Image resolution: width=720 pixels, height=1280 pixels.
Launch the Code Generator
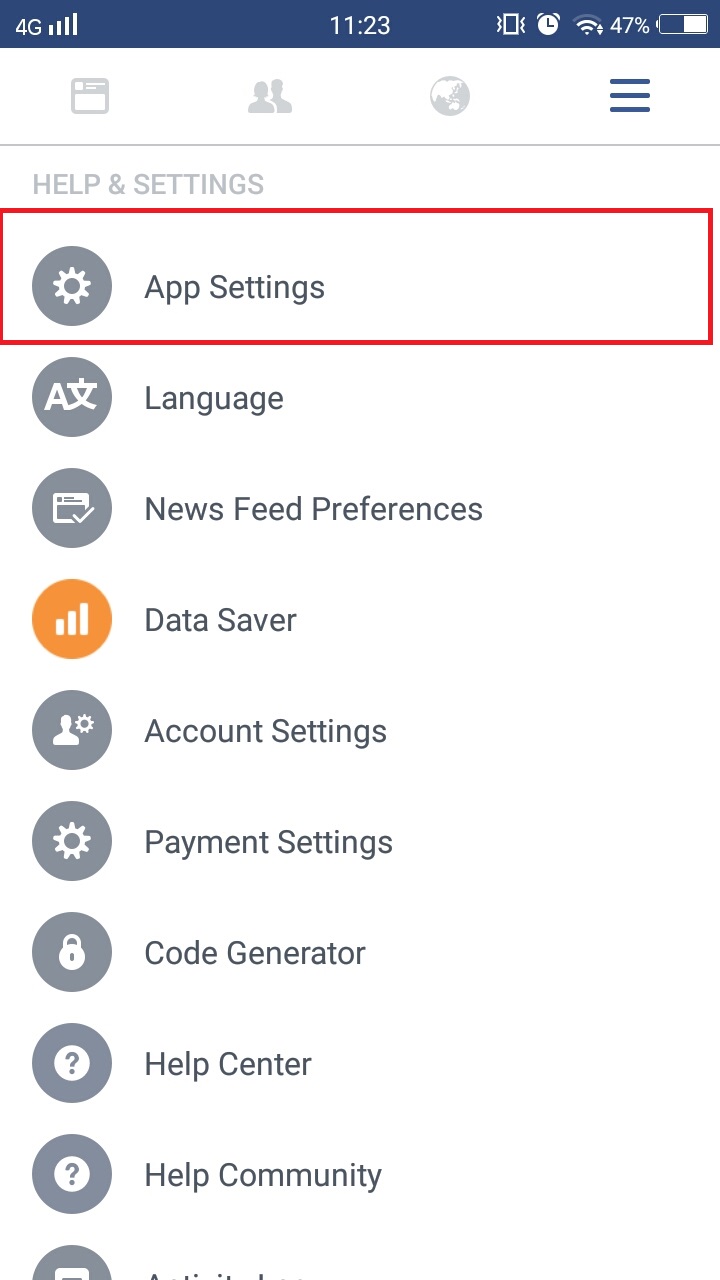[255, 954]
